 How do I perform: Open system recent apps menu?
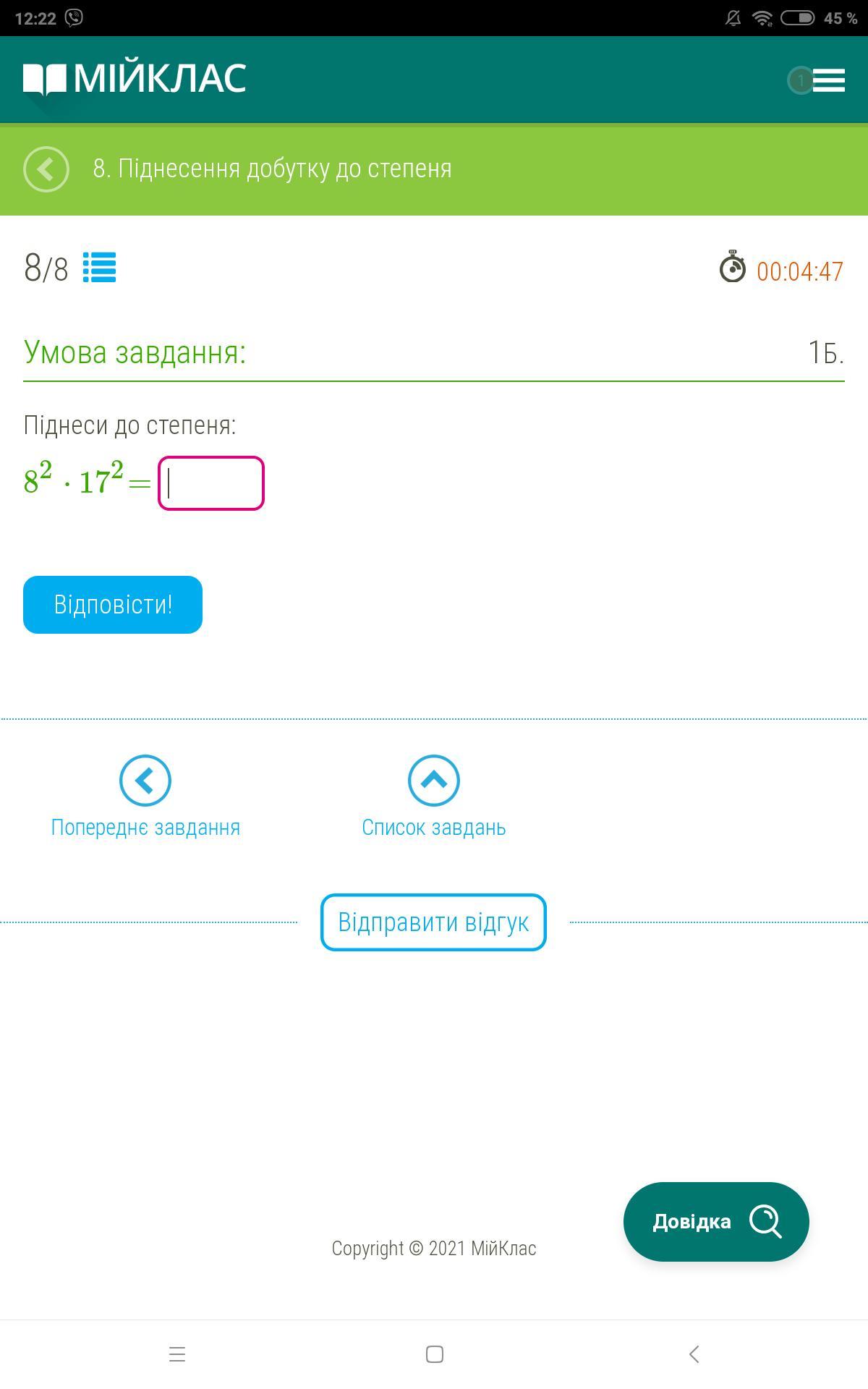point(177,1354)
